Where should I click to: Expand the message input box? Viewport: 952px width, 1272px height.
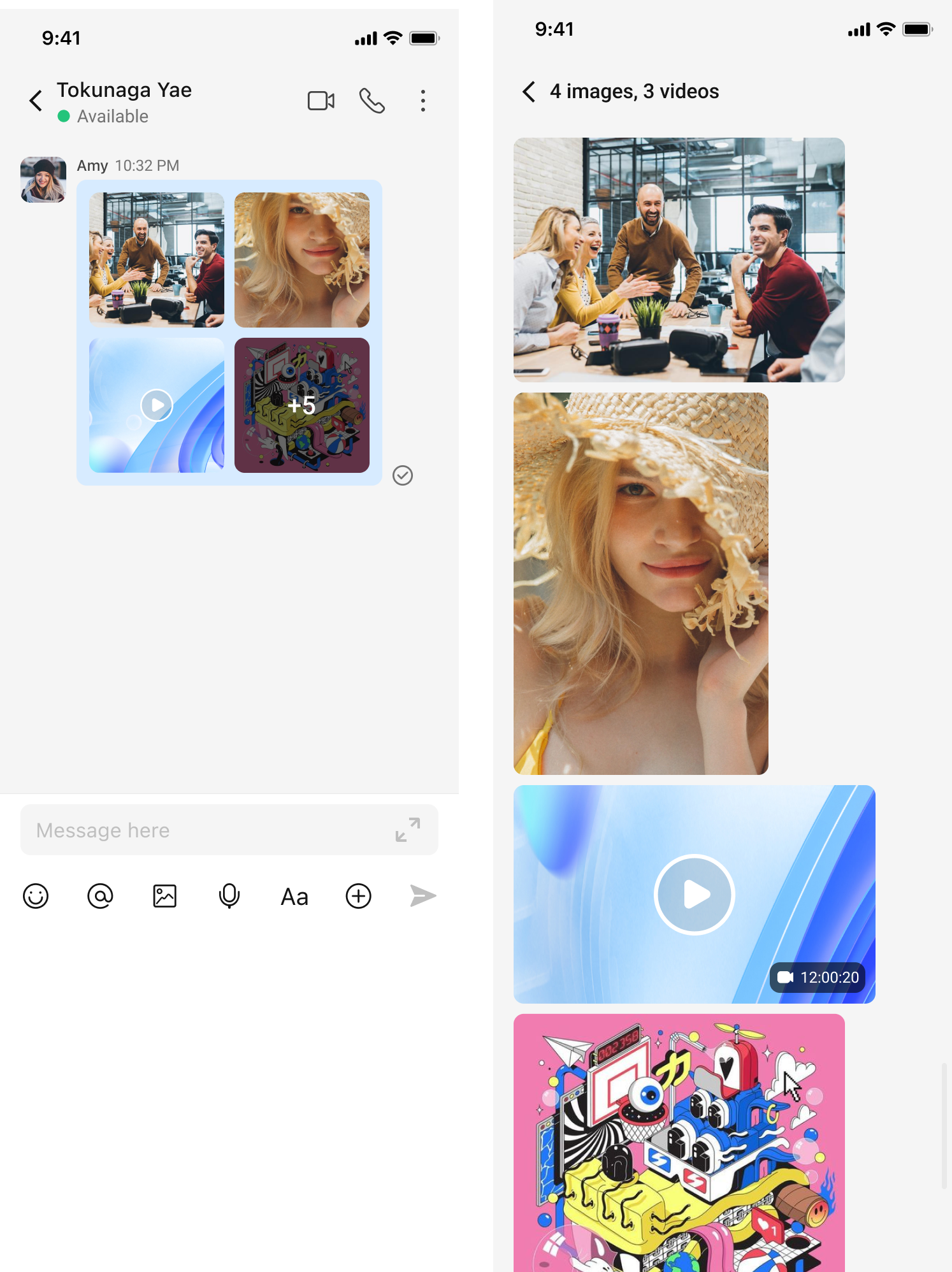tap(408, 830)
